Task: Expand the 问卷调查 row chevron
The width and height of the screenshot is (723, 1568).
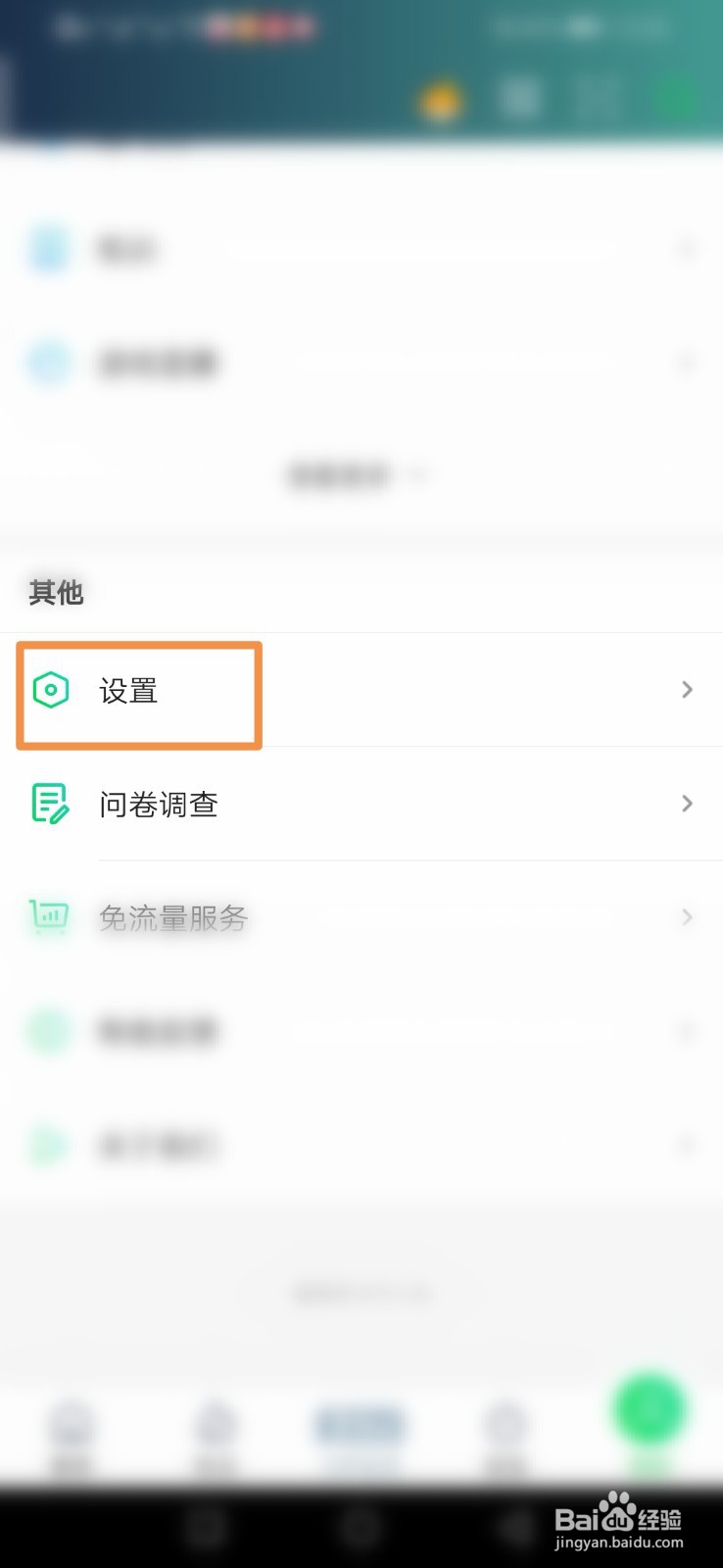Action: [686, 804]
